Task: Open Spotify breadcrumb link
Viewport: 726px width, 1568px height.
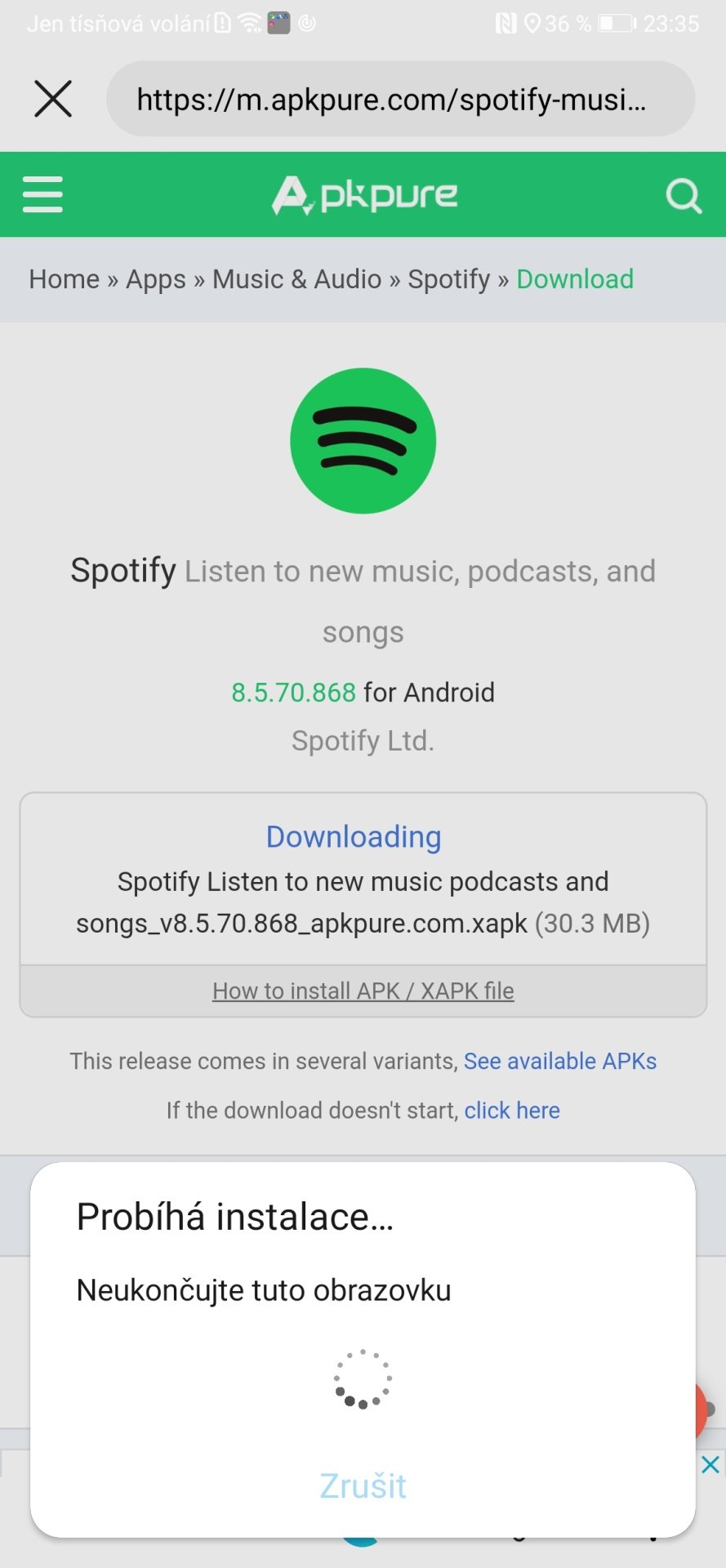Action: (x=449, y=279)
